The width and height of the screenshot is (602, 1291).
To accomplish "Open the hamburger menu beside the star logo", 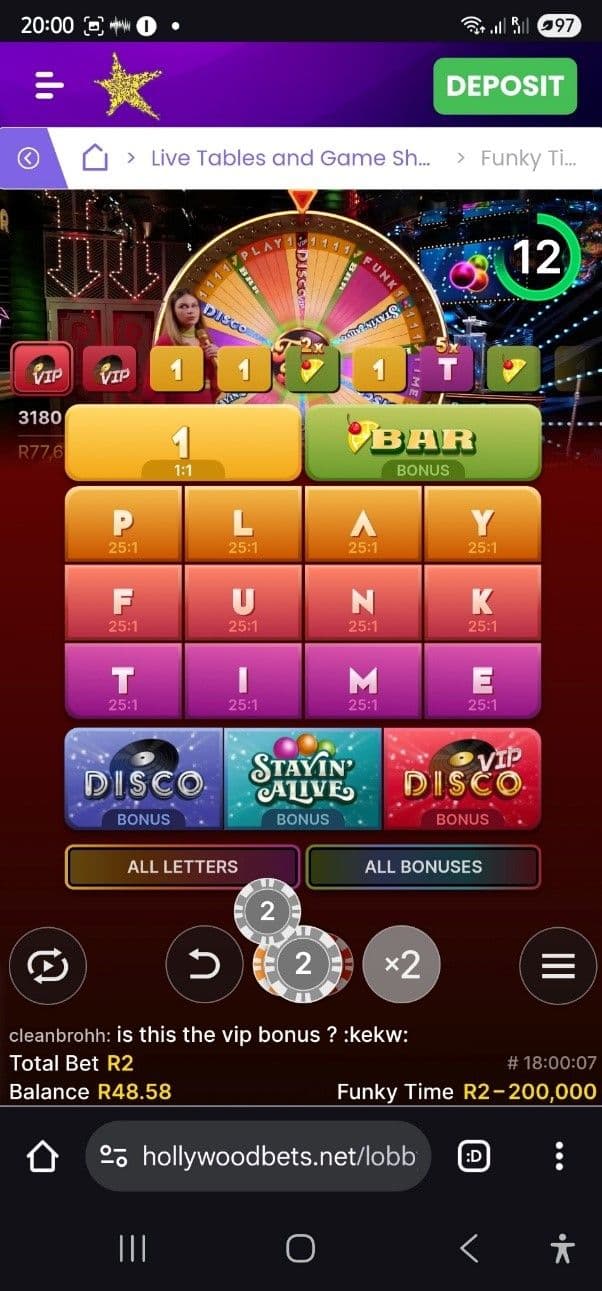I will [49, 86].
